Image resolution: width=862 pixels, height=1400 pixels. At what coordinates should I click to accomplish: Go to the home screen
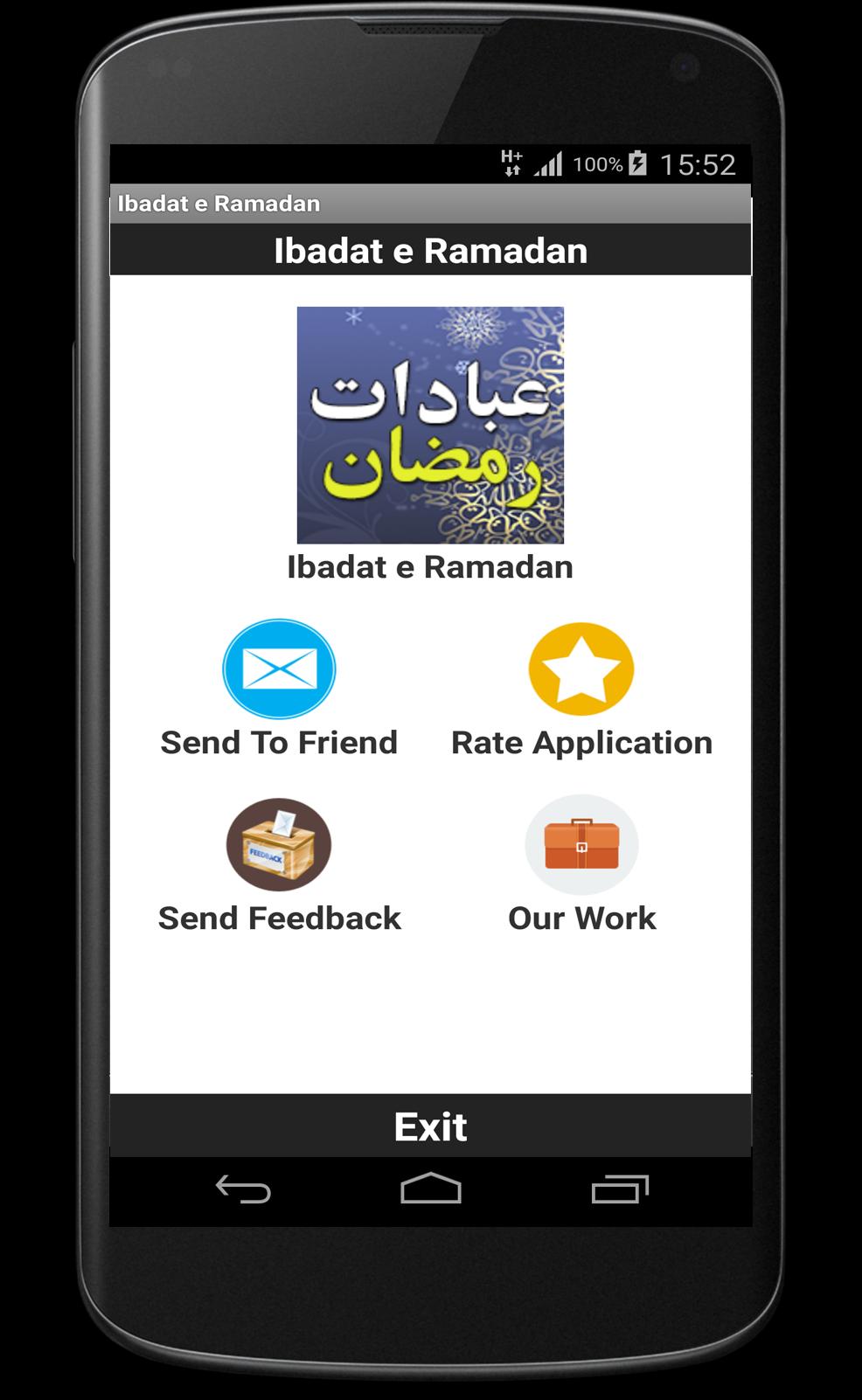click(x=430, y=1189)
